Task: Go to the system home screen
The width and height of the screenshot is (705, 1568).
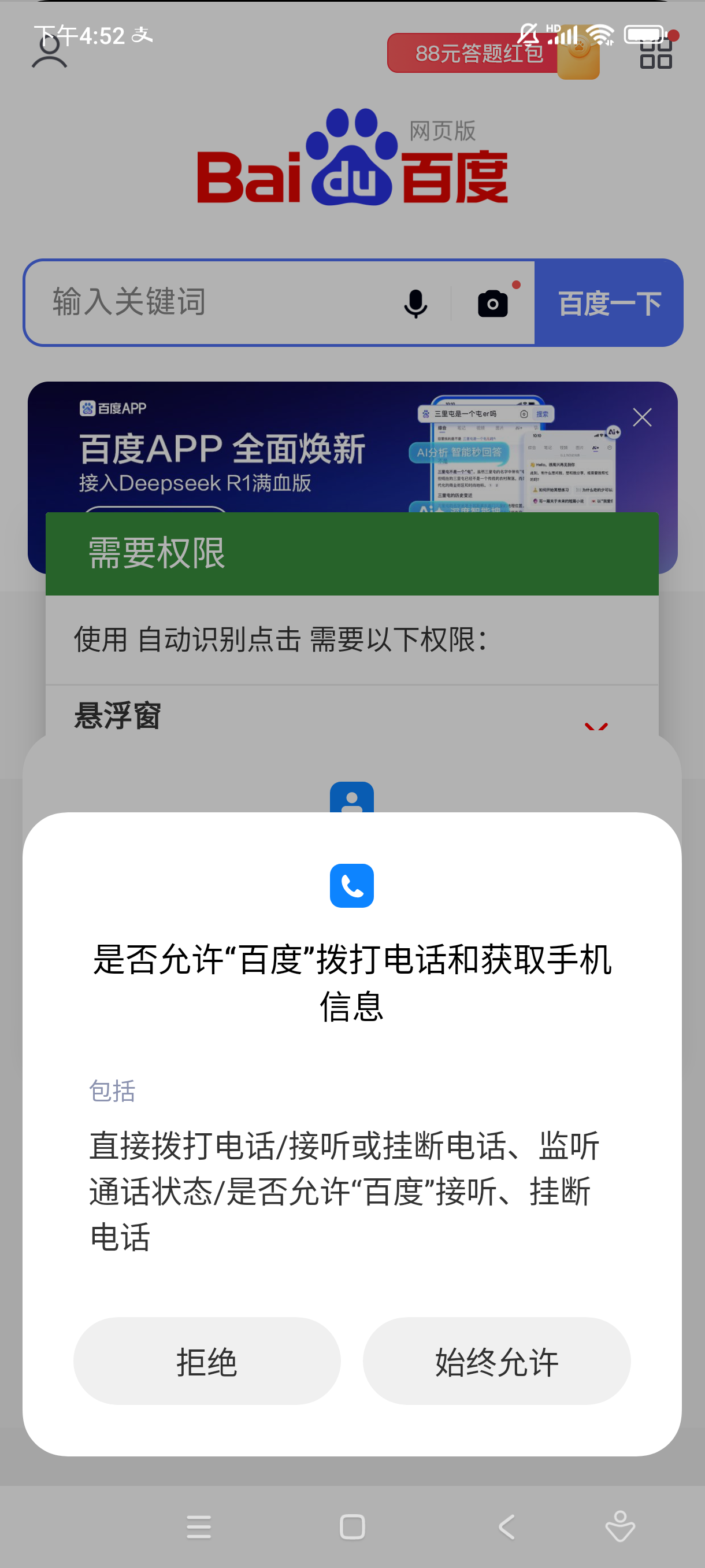Action: (x=352, y=1526)
